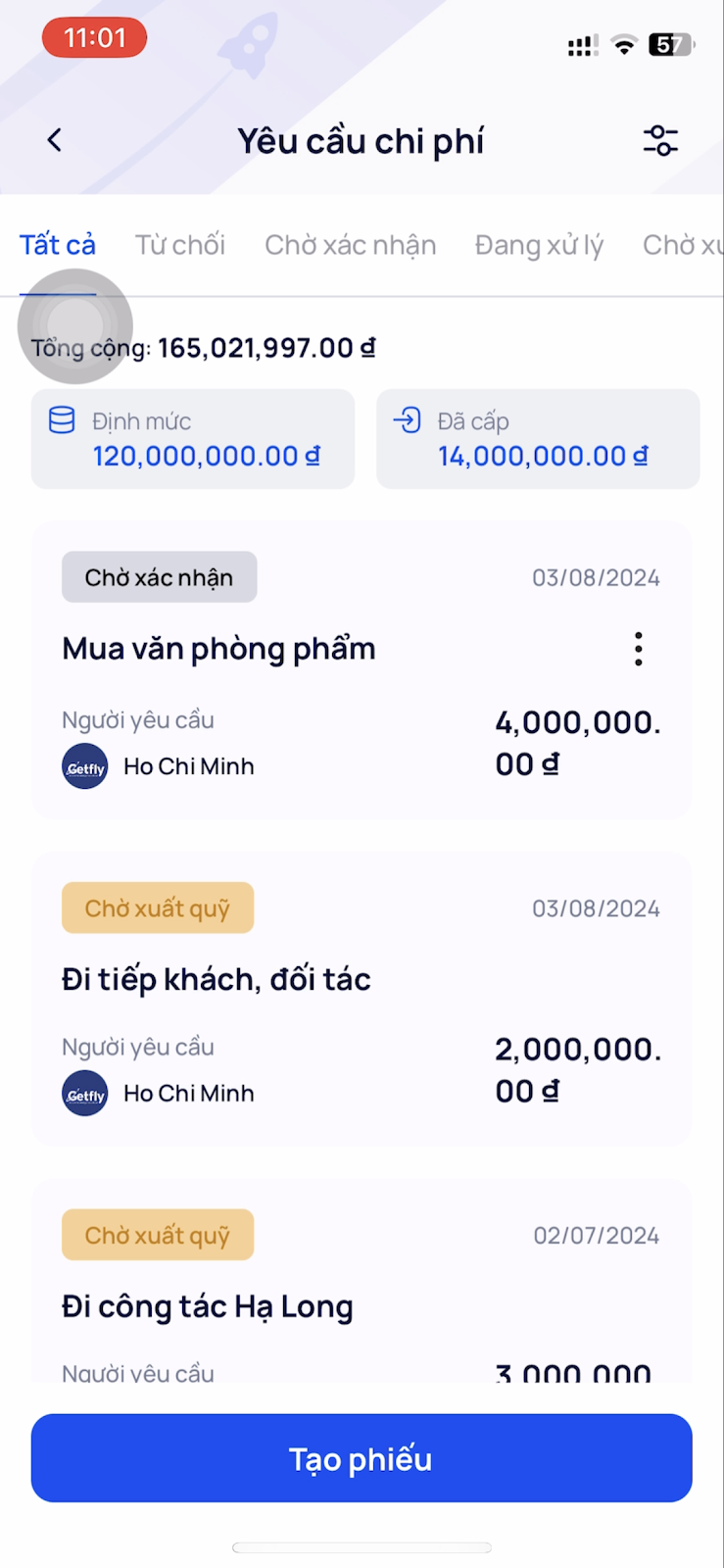Select the Tất cả tab

click(58, 245)
